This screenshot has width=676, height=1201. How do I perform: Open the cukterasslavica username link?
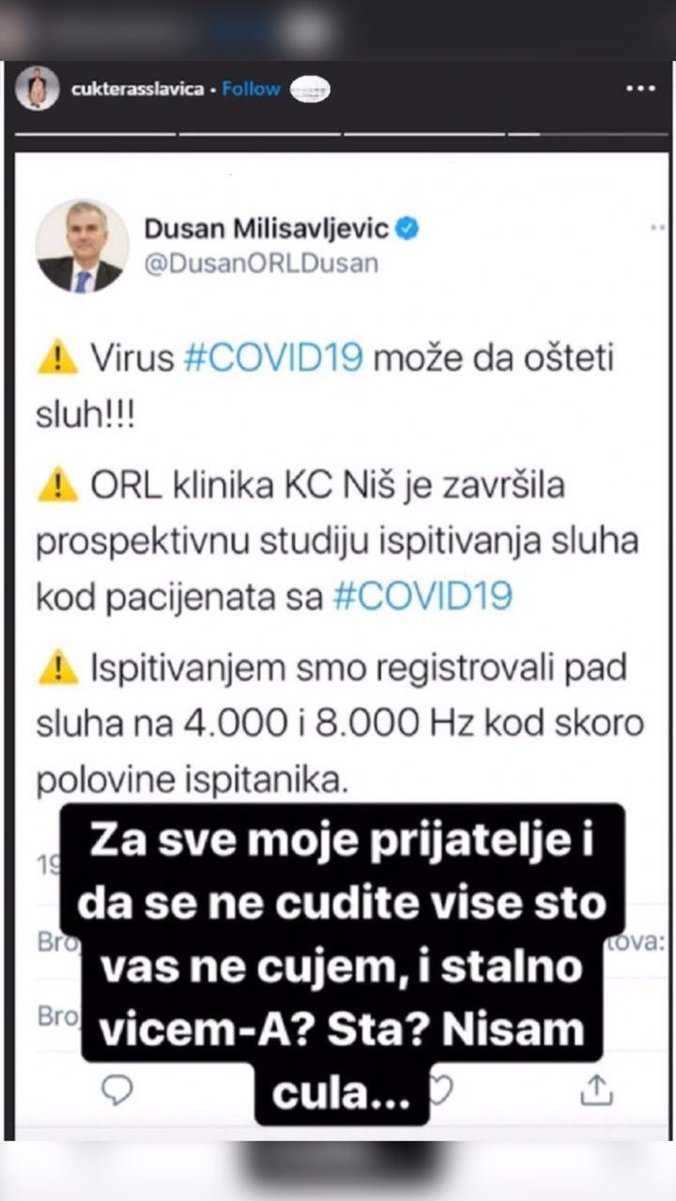click(x=138, y=89)
